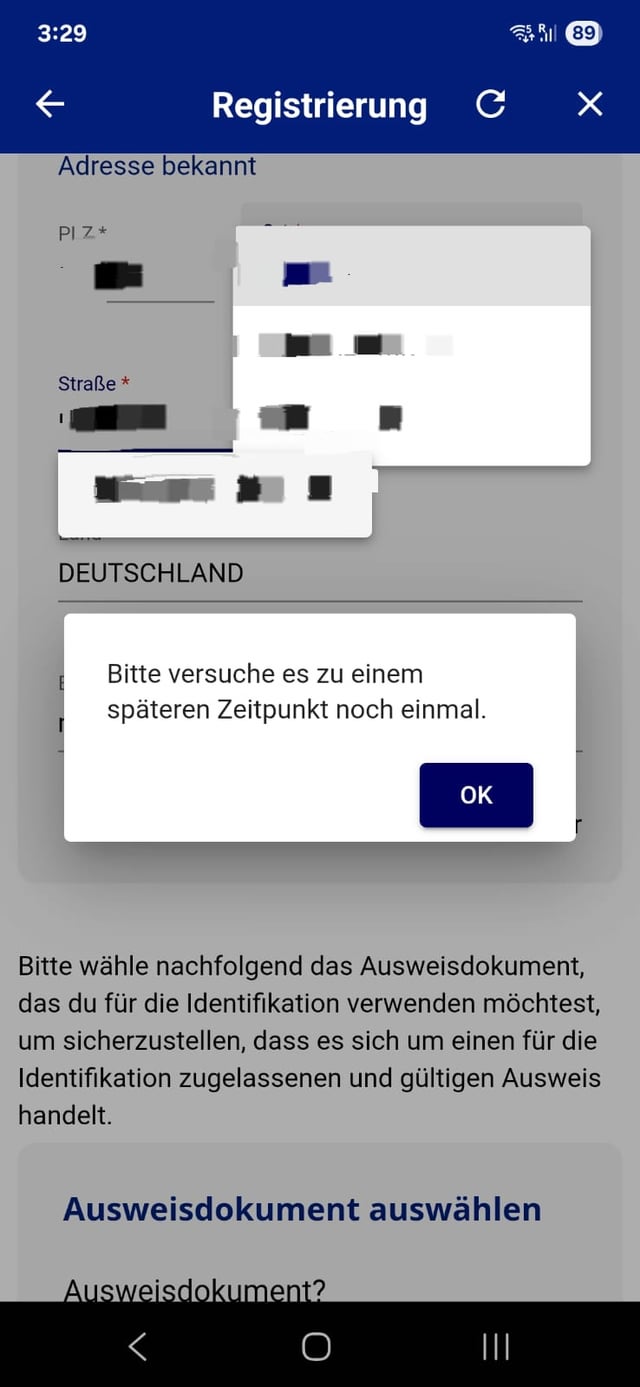This screenshot has width=640, height=1387.
Task: Close the Registrierung screen
Action: point(590,104)
